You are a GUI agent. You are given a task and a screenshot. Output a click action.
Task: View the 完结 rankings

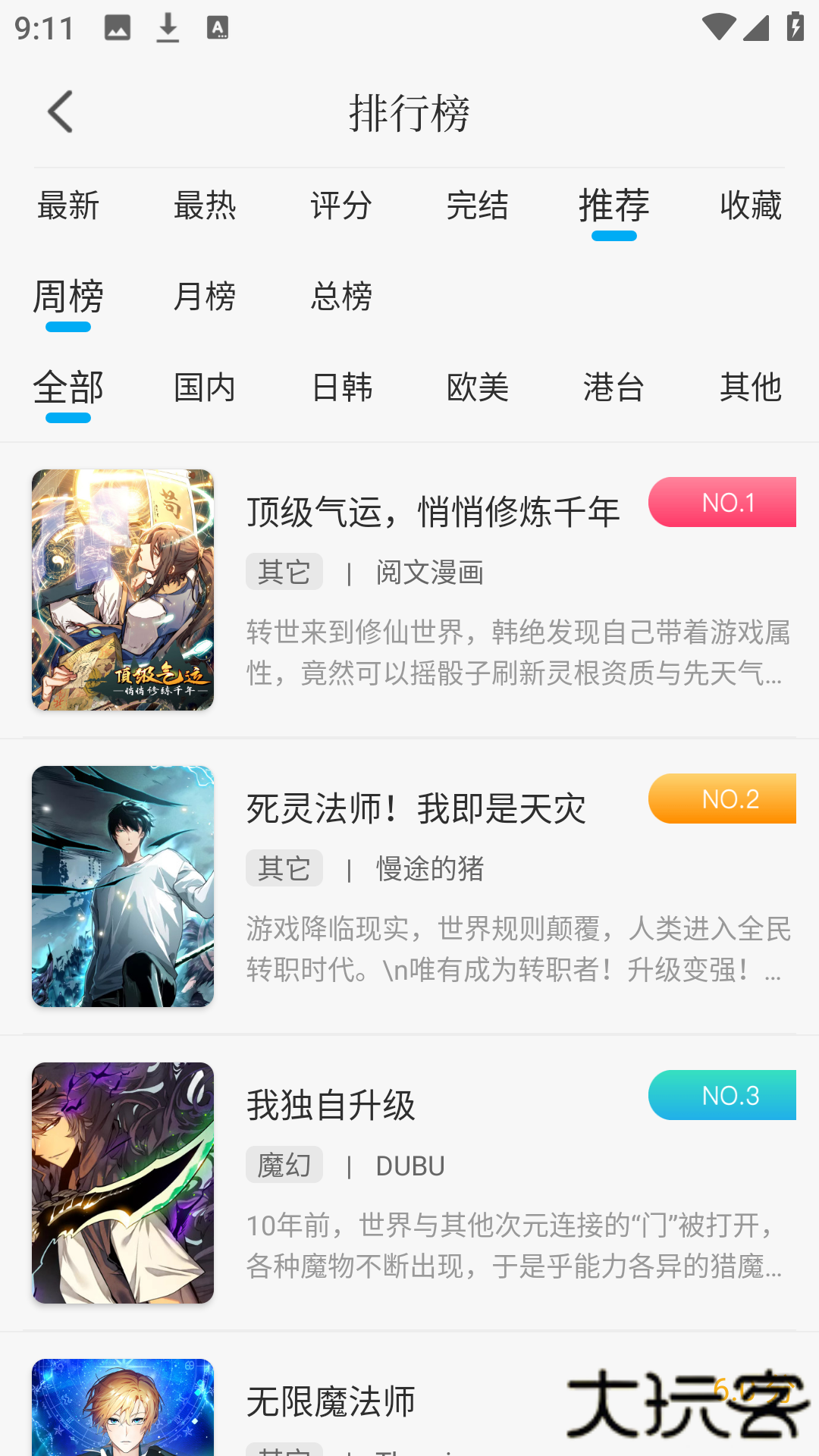pyautogui.click(x=478, y=206)
